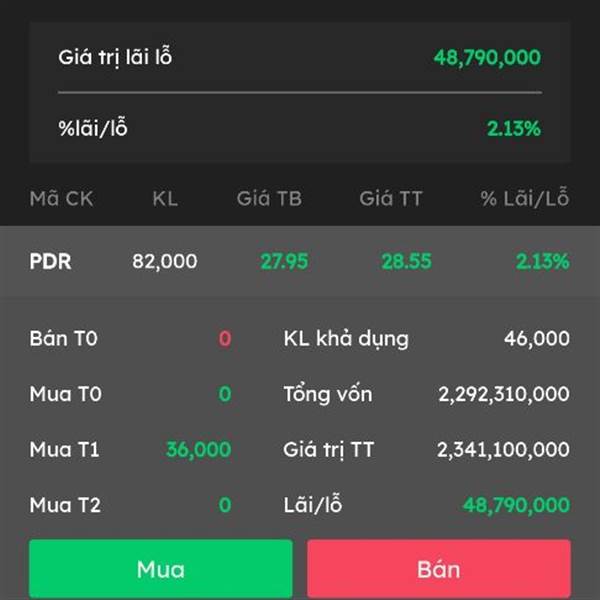Tap the red Bán sell button
The image size is (600, 600).
click(x=438, y=569)
